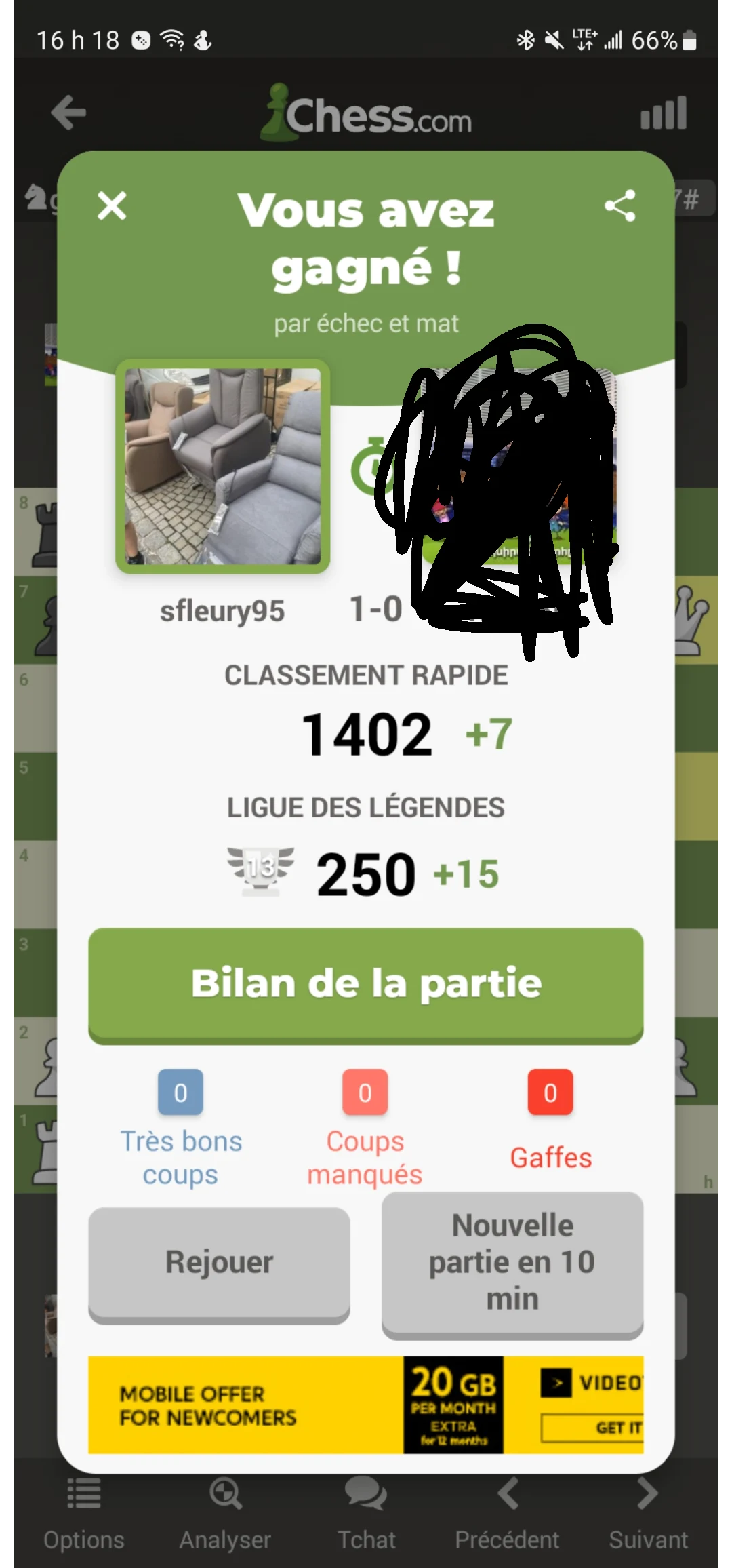The height and width of the screenshot is (1568, 732).
Task: View Très bons coups count
Action: 180,1093
